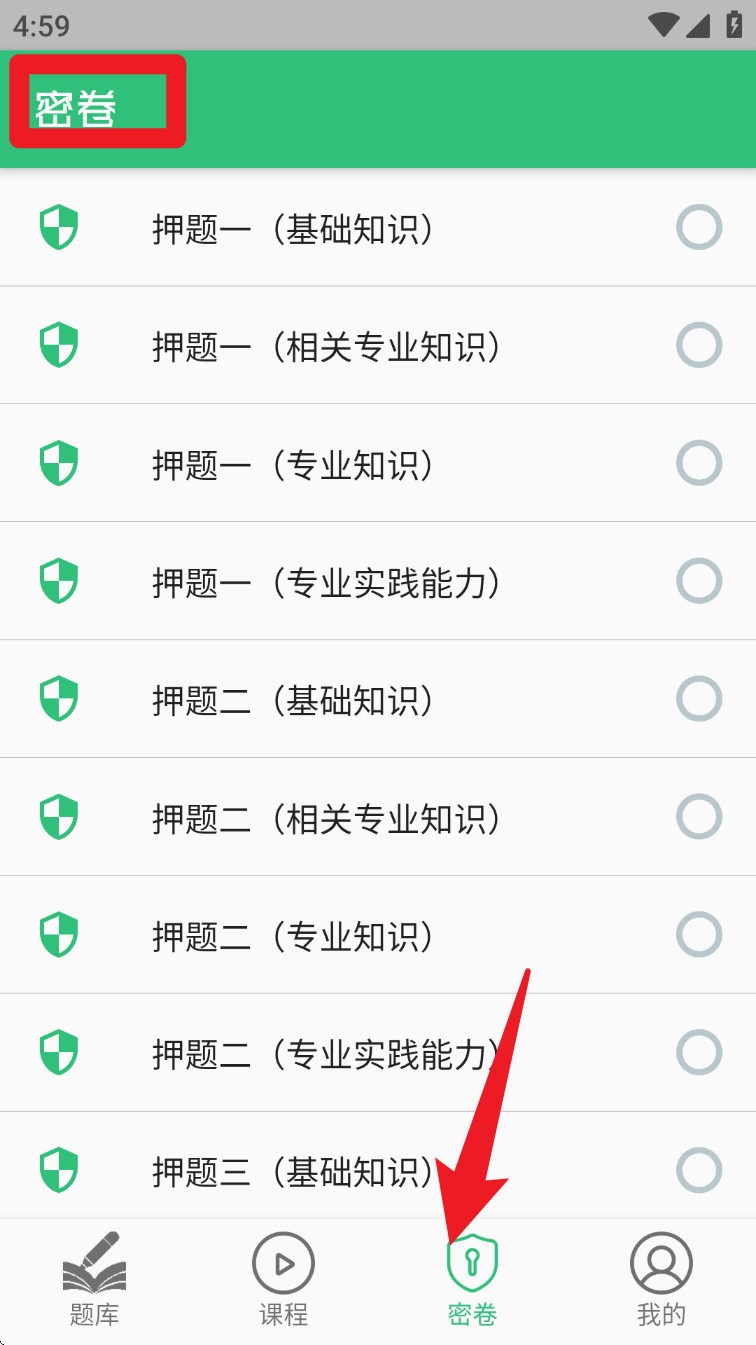Select the radio circle for 押题二（相关专业知识）

698,816
